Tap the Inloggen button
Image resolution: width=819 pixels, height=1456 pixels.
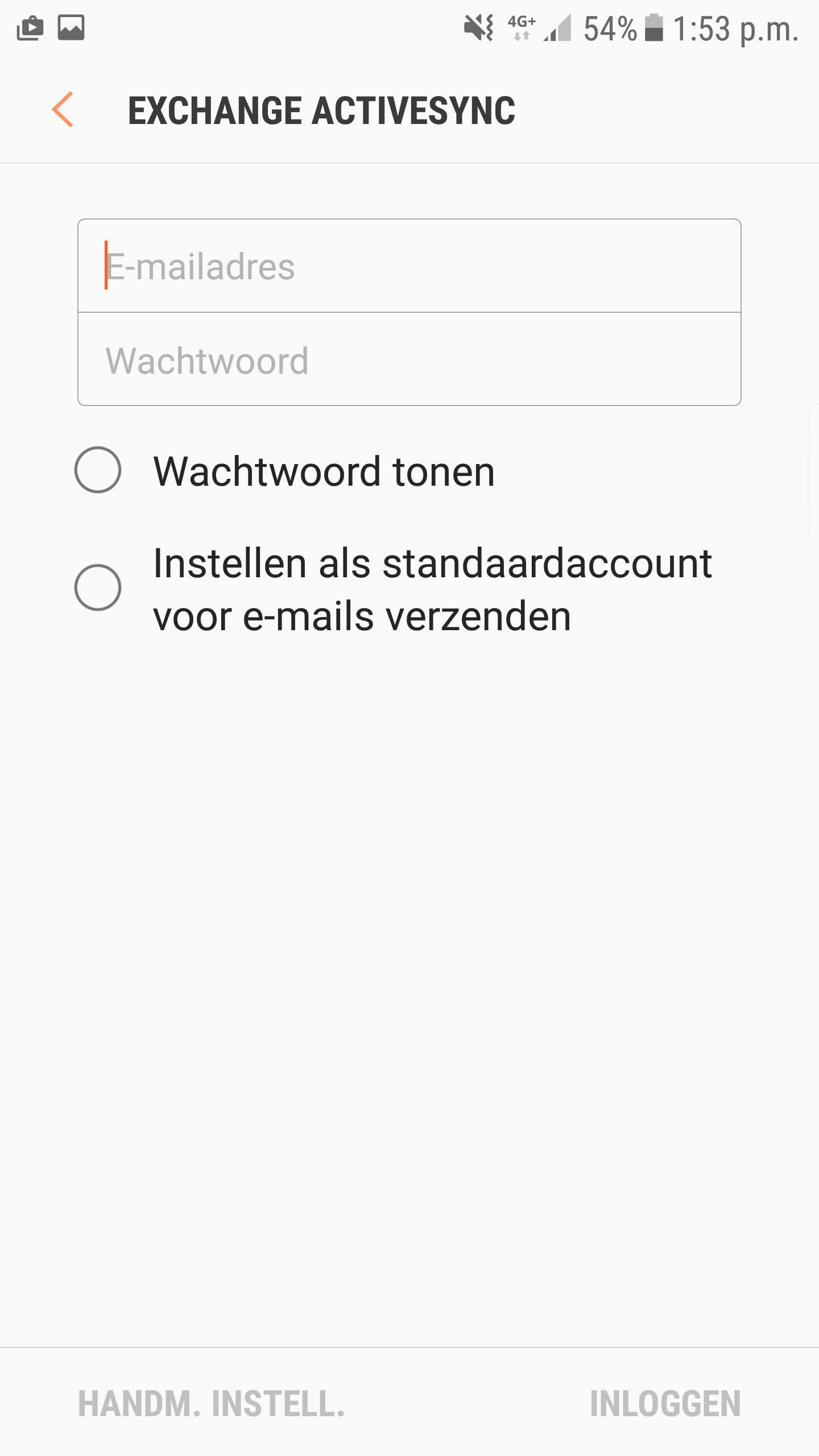tap(665, 1404)
